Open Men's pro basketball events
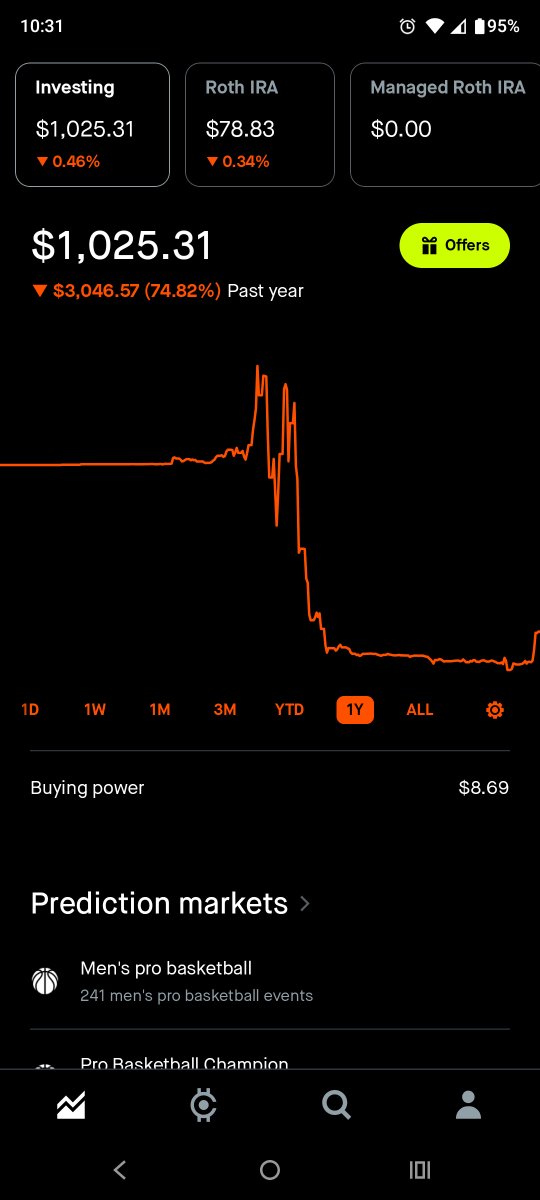The height and width of the screenshot is (1200, 540). point(270,981)
